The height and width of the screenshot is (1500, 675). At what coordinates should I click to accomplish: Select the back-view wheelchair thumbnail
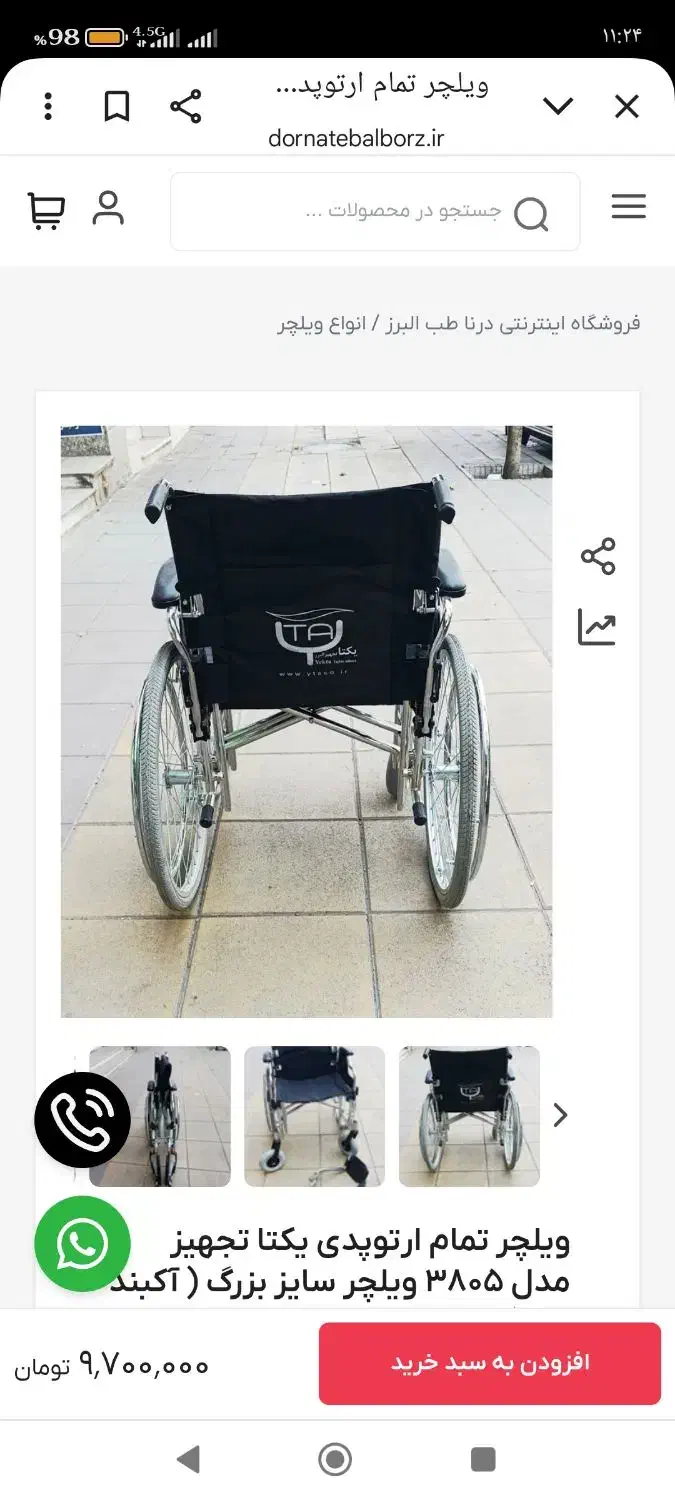tap(469, 1116)
